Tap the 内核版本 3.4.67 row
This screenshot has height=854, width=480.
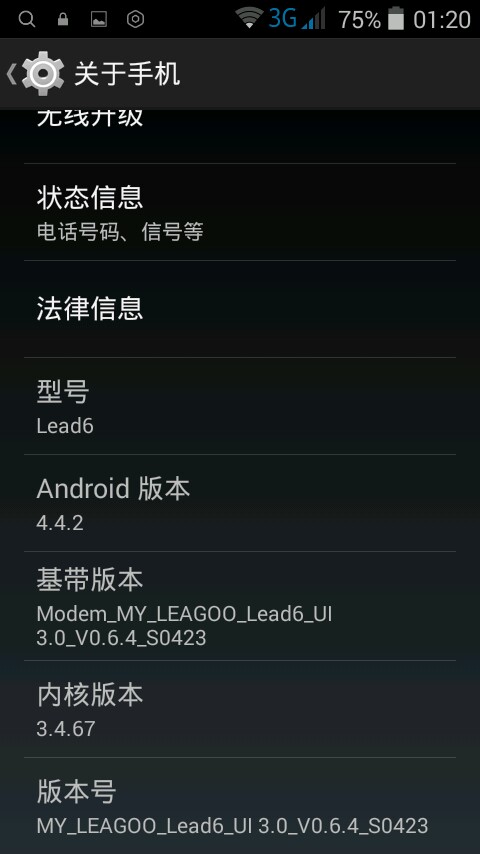[x=240, y=709]
